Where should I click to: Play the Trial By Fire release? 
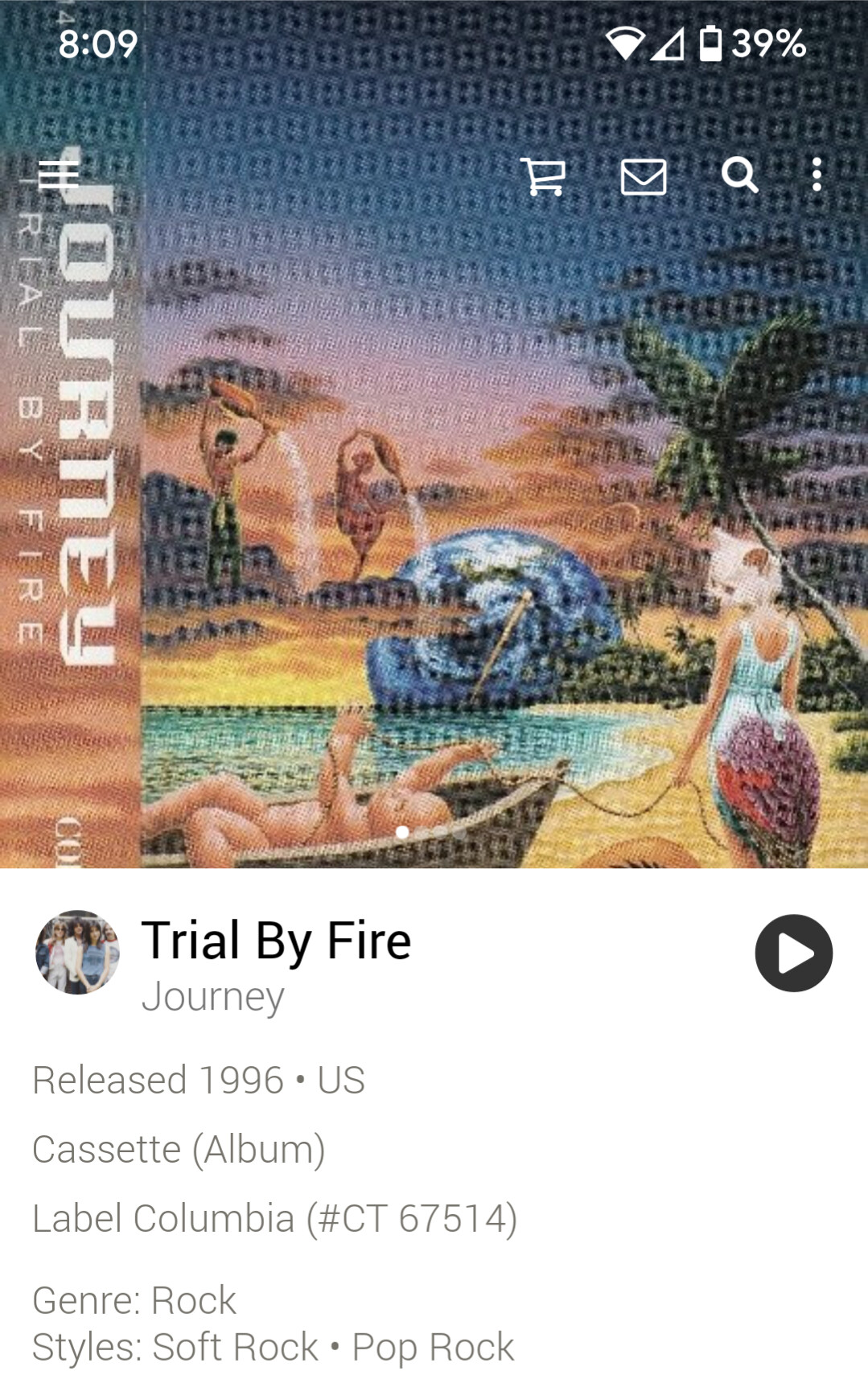click(793, 953)
